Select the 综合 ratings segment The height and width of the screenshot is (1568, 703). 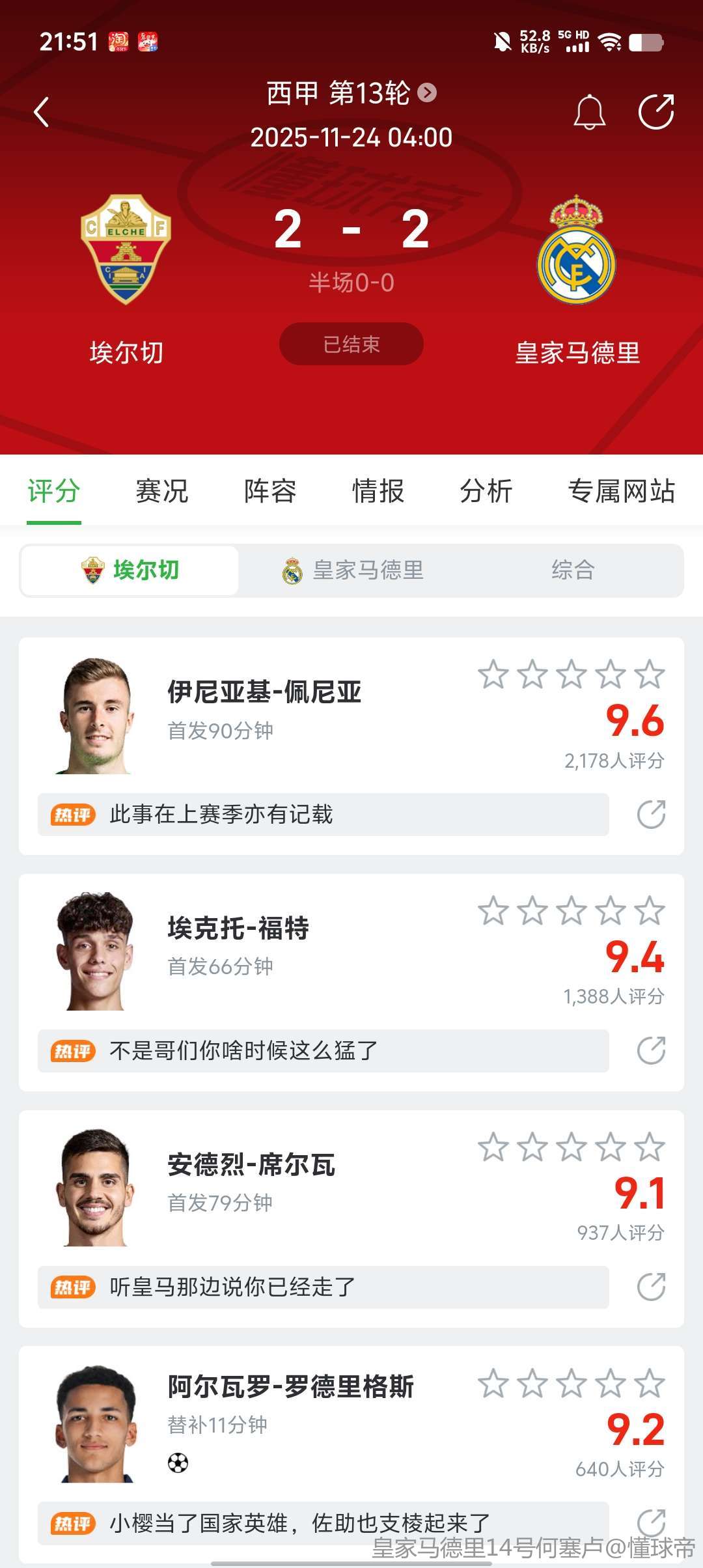click(573, 570)
